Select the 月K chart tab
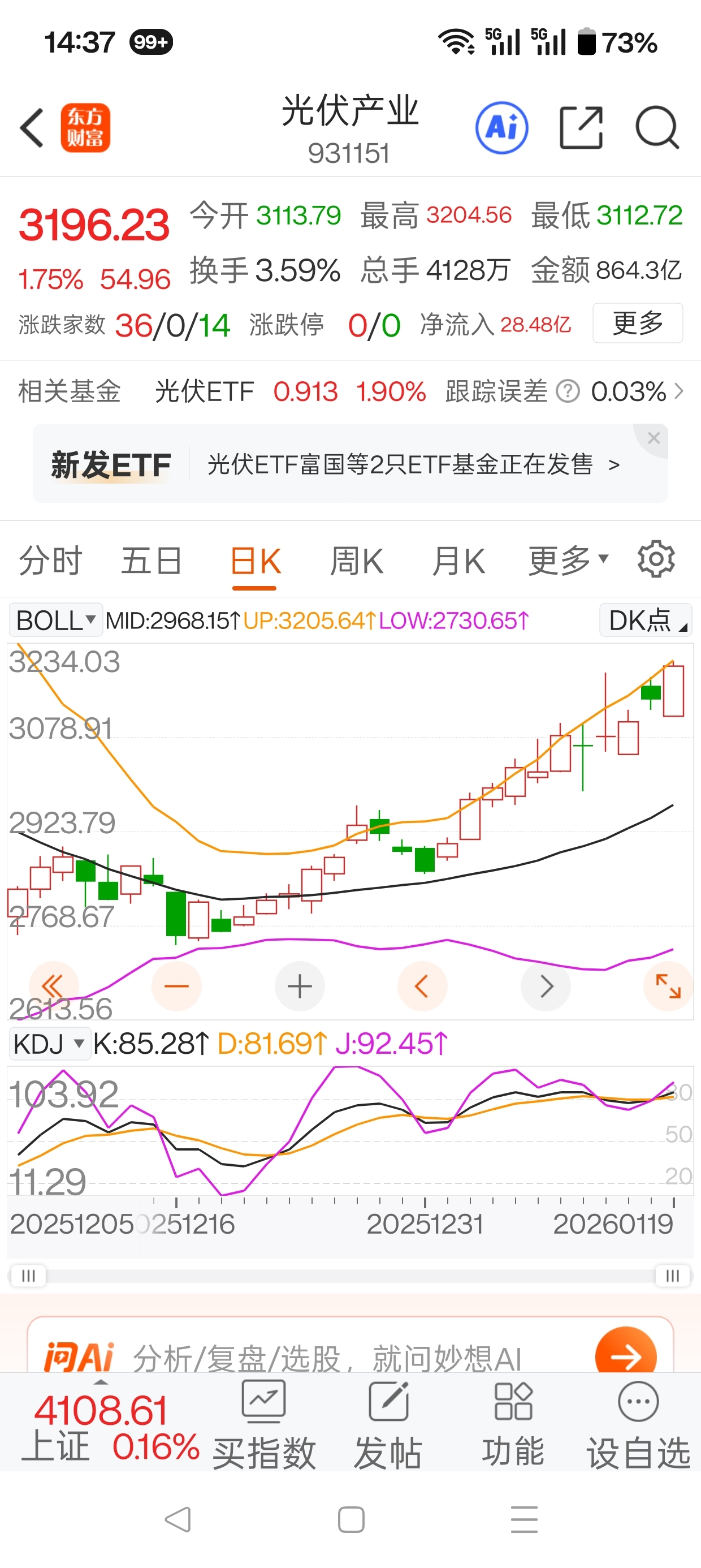 click(x=458, y=561)
